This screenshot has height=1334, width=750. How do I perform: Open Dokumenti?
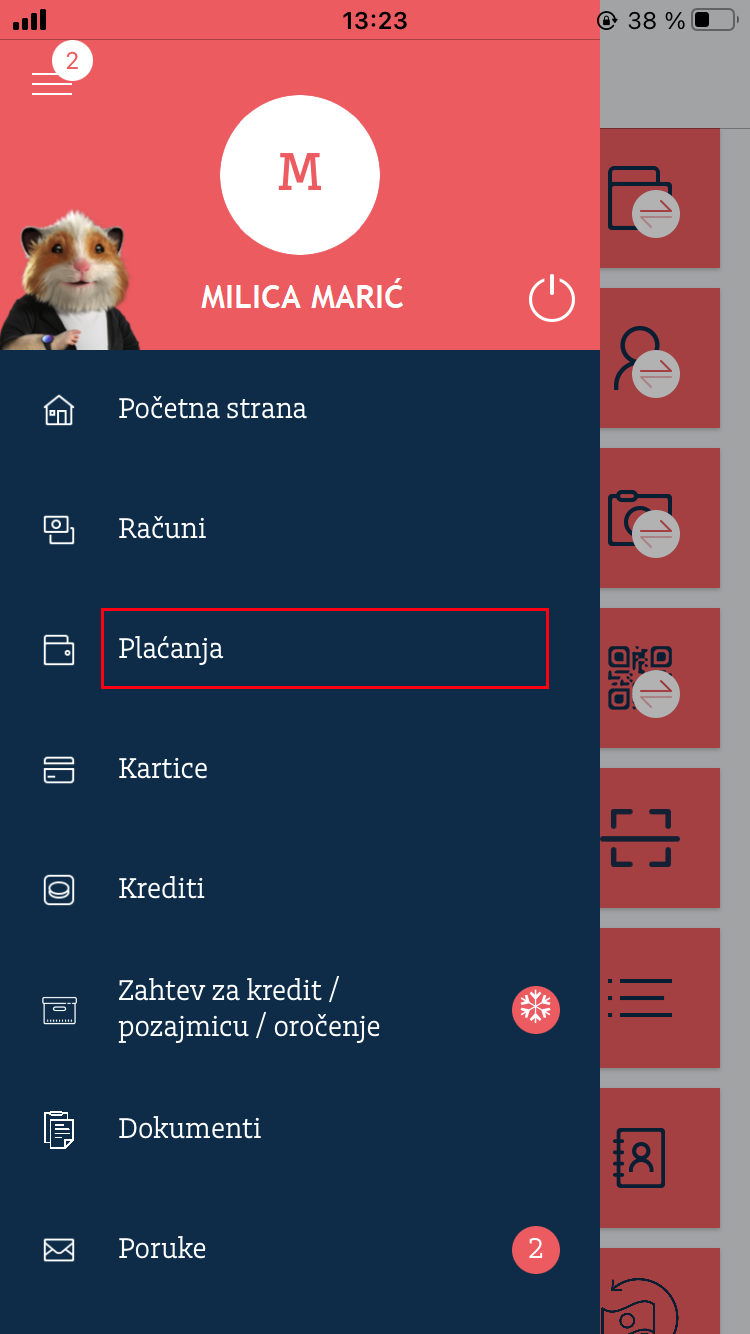click(190, 1129)
